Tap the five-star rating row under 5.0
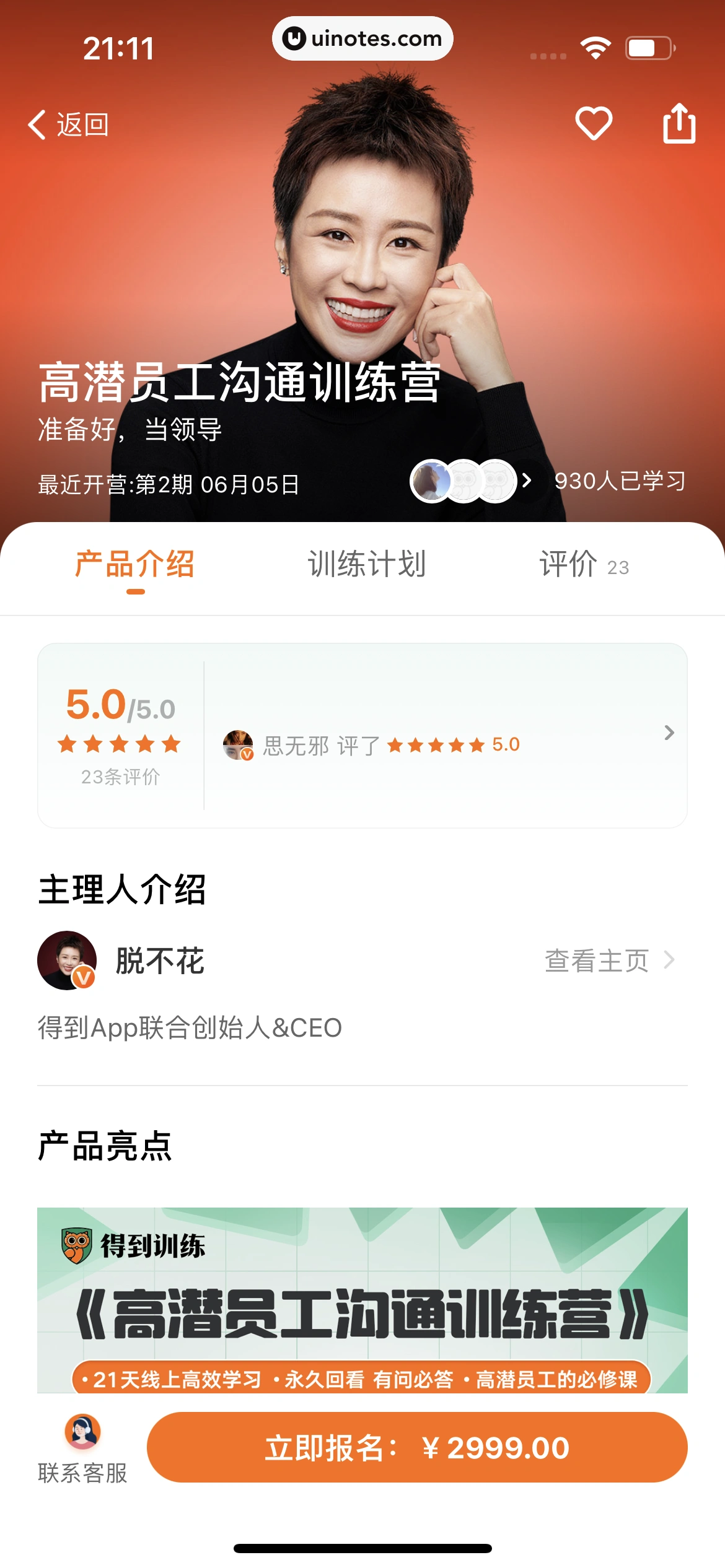 121,744
